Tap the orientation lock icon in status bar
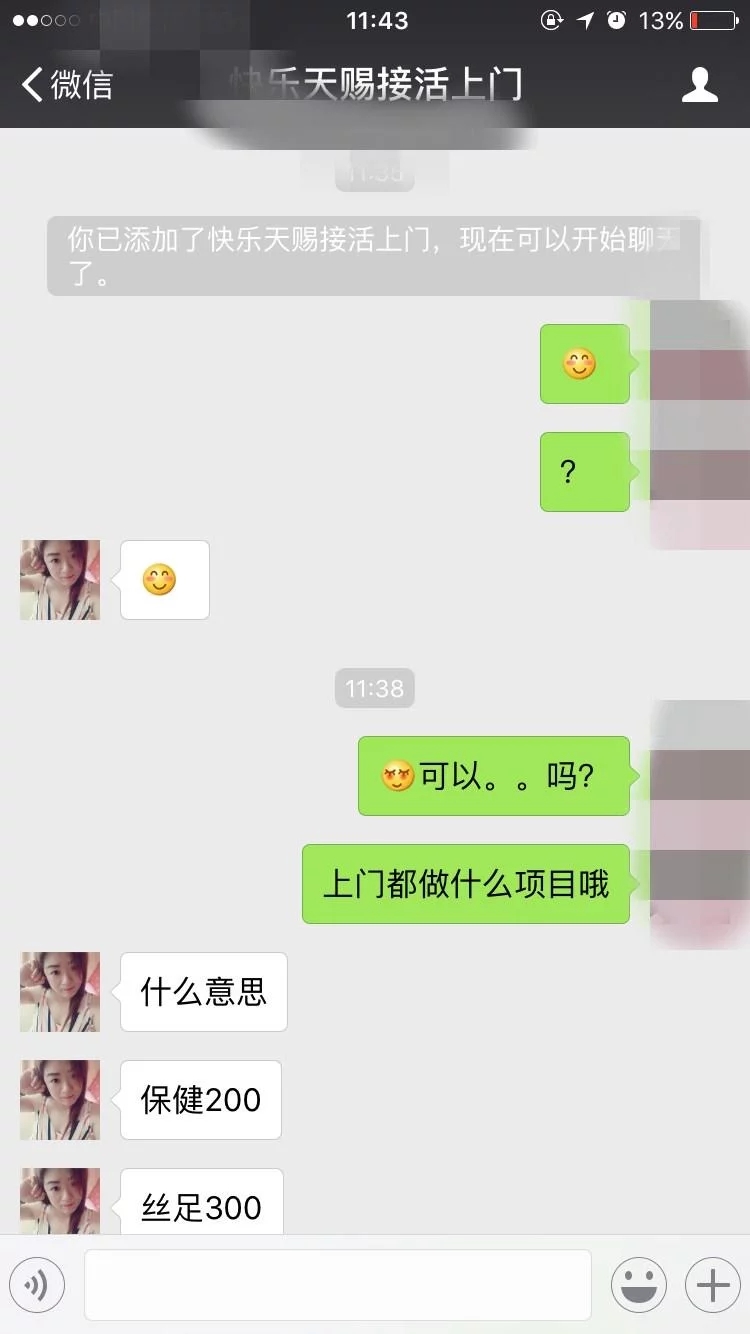The height and width of the screenshot is (1334, 750). click(552, 19)
